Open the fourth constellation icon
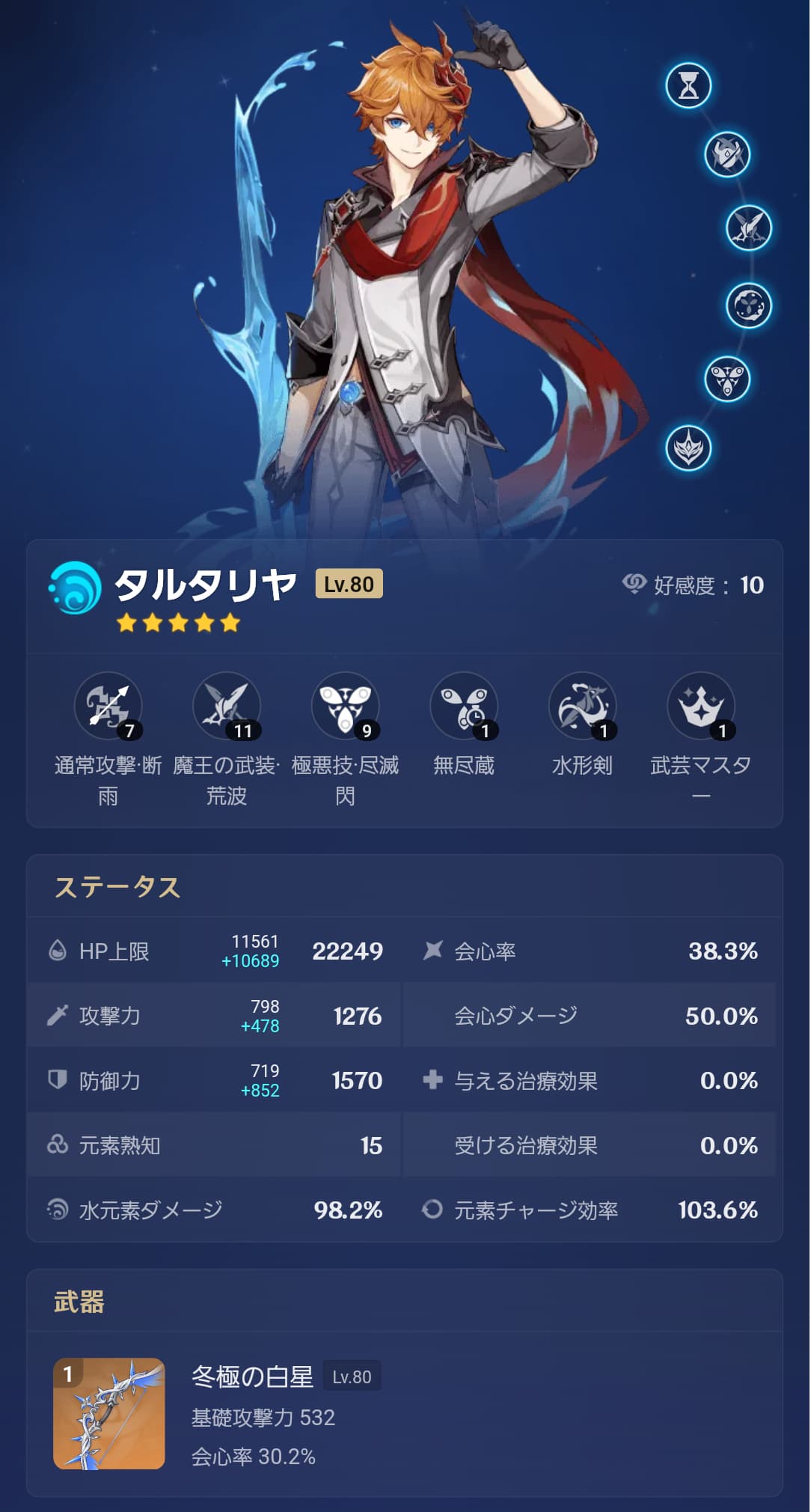This screenshot has width=811, height=1512. pyautogui.click(x=749, y=305)
